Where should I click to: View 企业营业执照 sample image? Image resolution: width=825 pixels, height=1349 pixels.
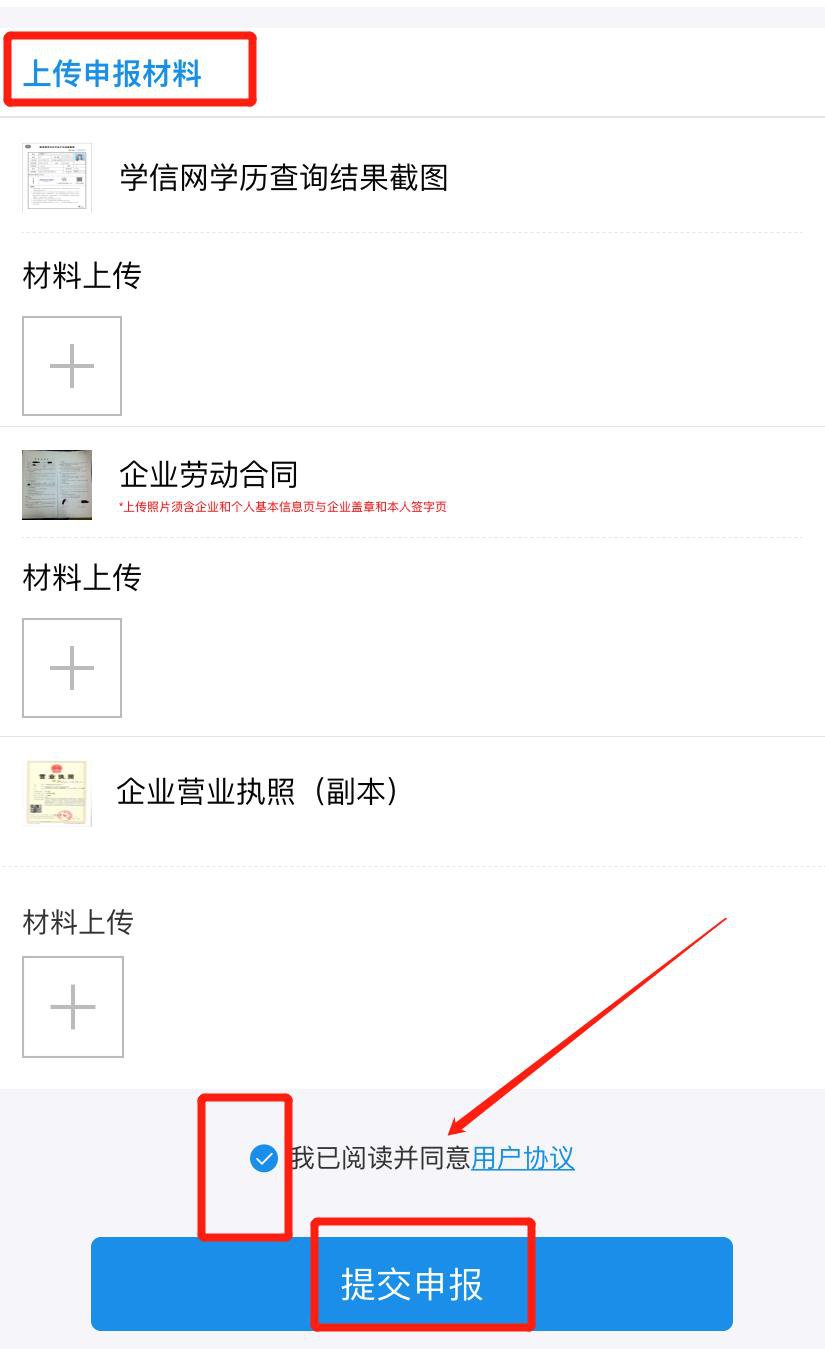(57, 793)
